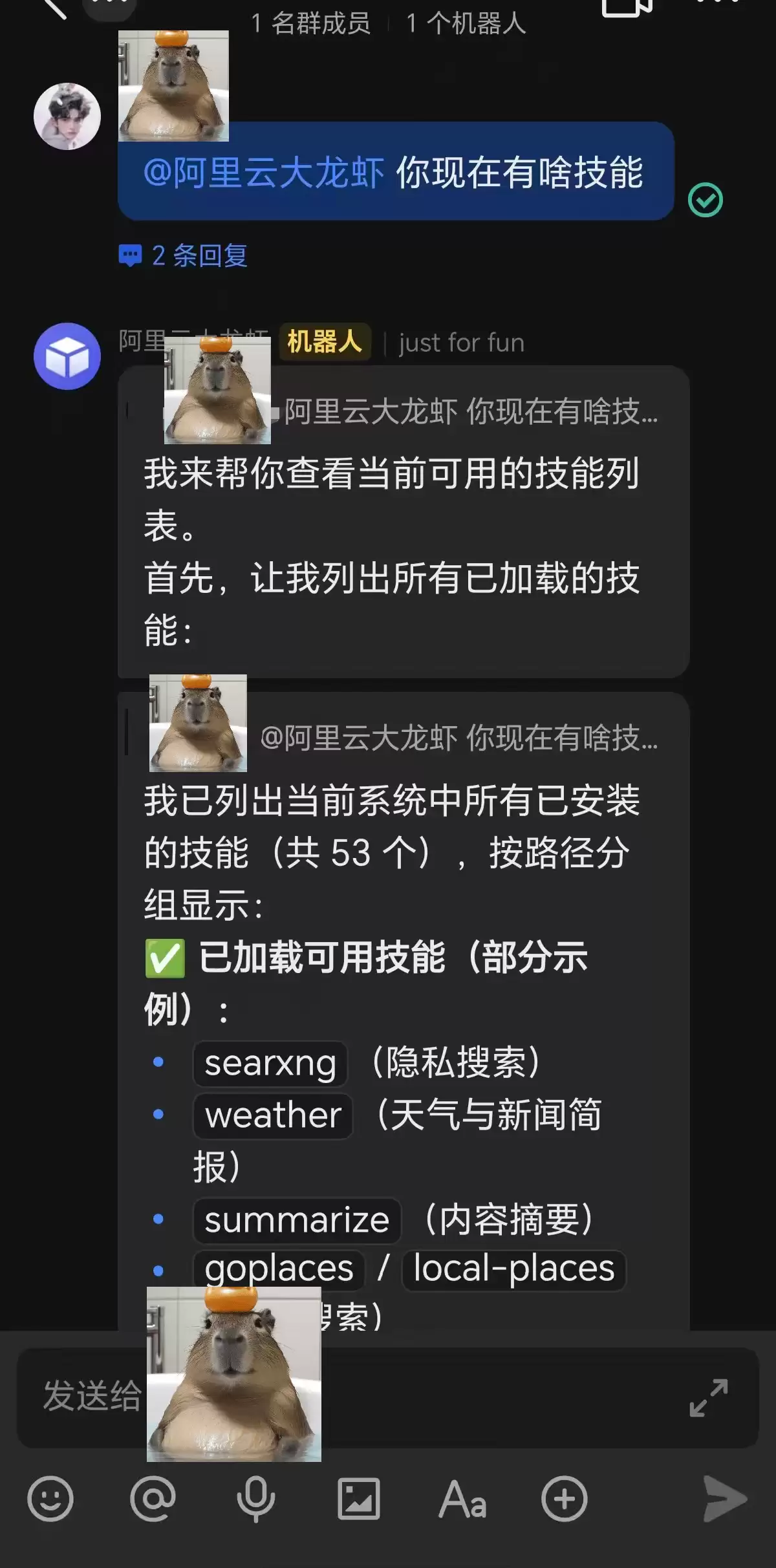The image size is (776, 1568).
Task: Open the 2 条回复 reply thread
Action: pos(184,255)
